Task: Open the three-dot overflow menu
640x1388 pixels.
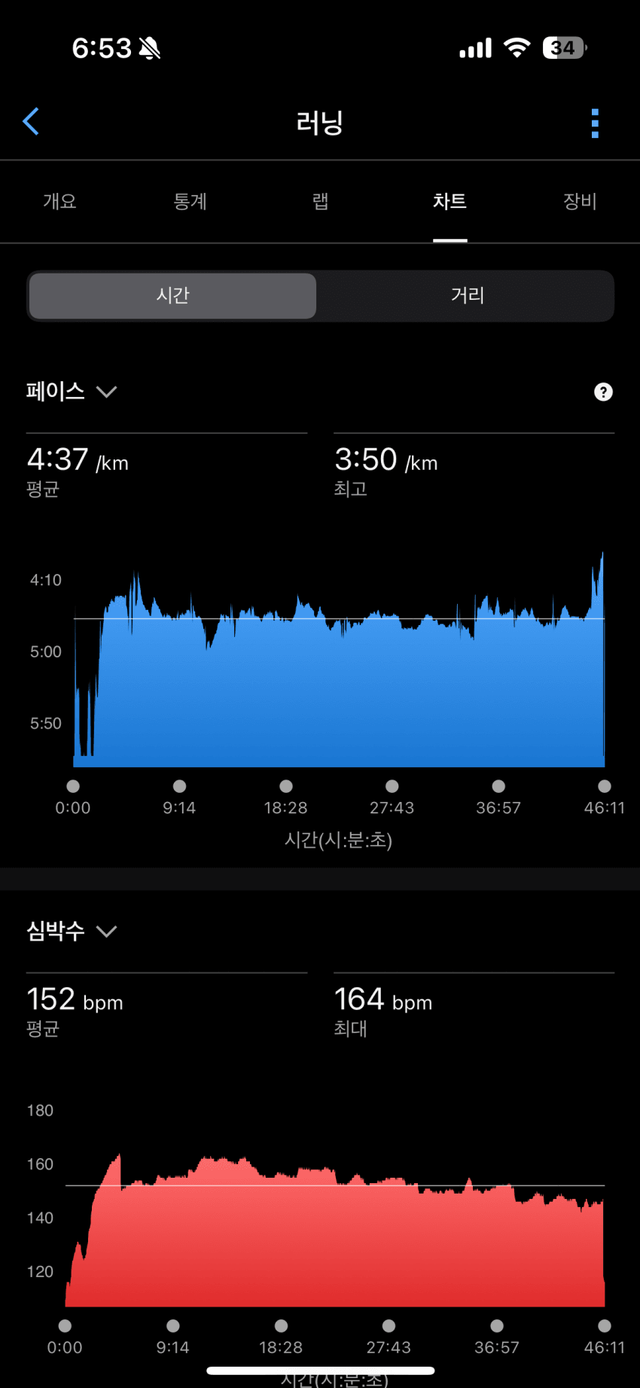Action: pyautogui.click(x=595, y=123)
